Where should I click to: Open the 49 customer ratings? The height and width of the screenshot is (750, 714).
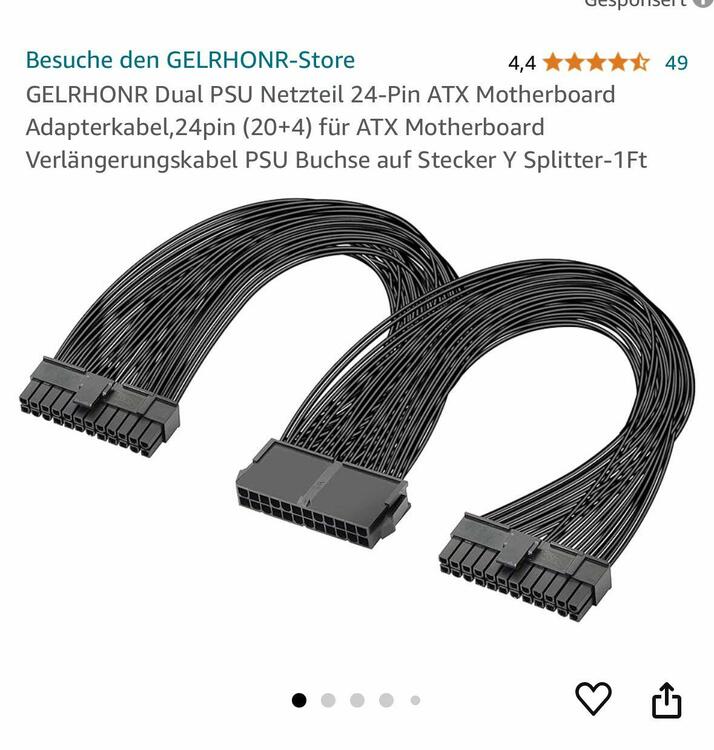coord(676,62)
